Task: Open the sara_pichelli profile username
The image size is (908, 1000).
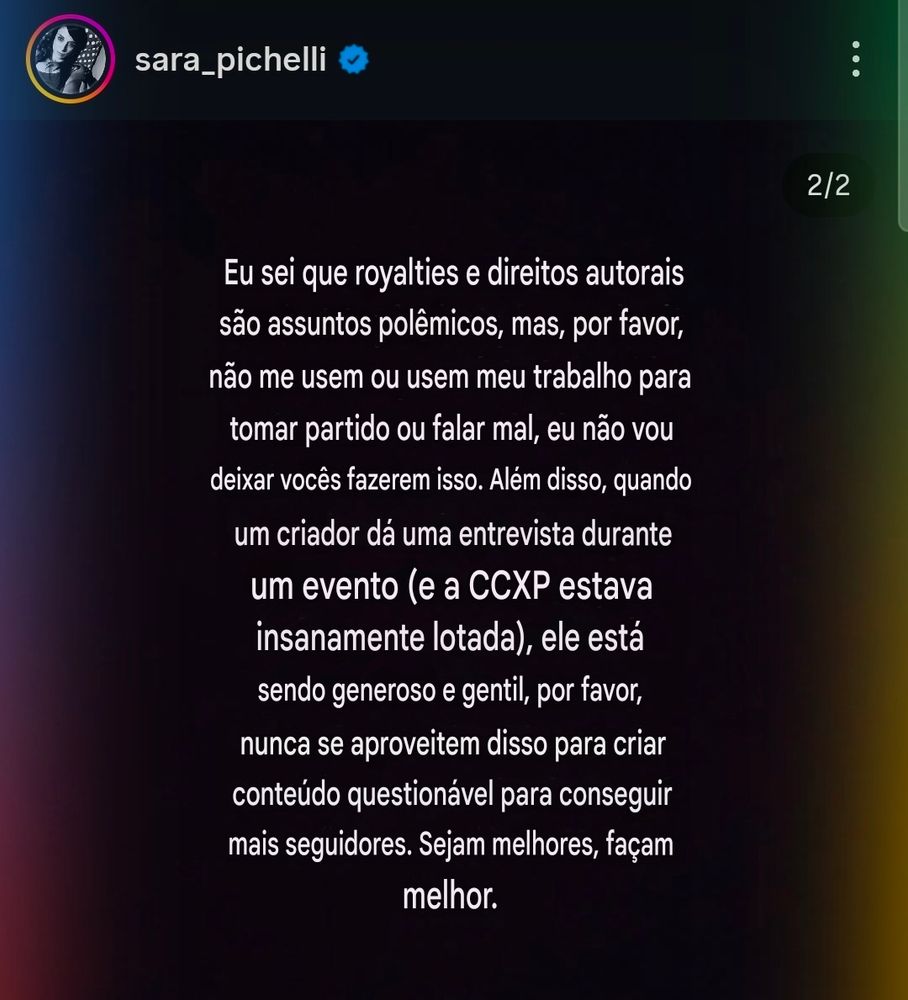Action: point(231,60)
